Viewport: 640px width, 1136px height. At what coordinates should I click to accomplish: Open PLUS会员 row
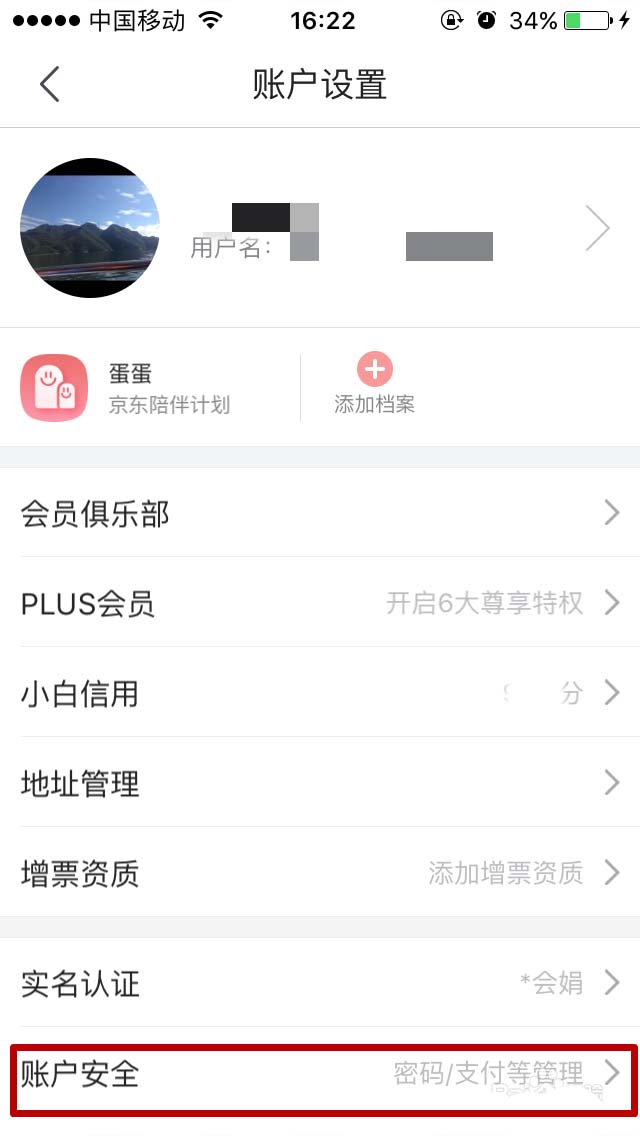pos(320,603)
